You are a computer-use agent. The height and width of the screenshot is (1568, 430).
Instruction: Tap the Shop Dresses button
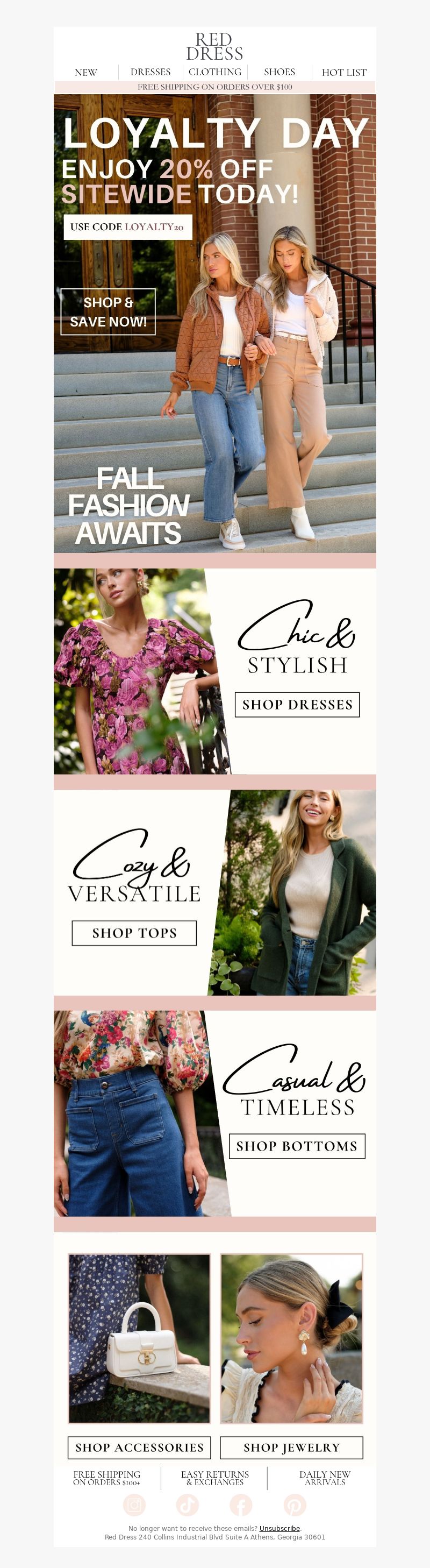tap(297, 704)
